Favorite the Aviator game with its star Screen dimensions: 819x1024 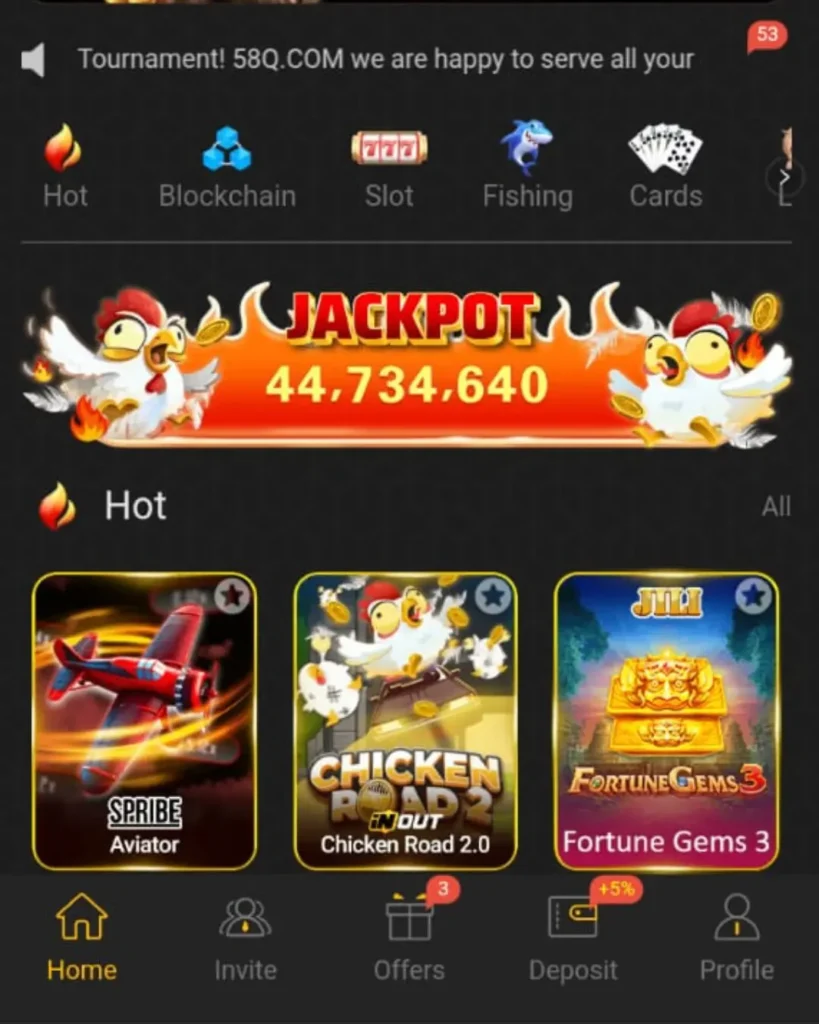(232, 596)
